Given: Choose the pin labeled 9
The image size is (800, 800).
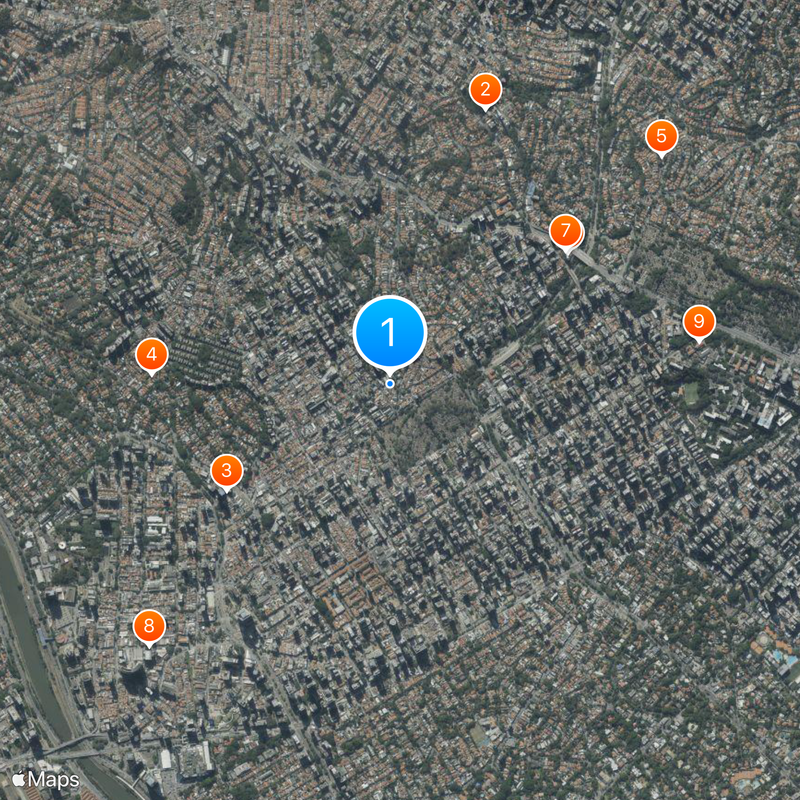Looking at the screenshot, I should tap(699, 322).
